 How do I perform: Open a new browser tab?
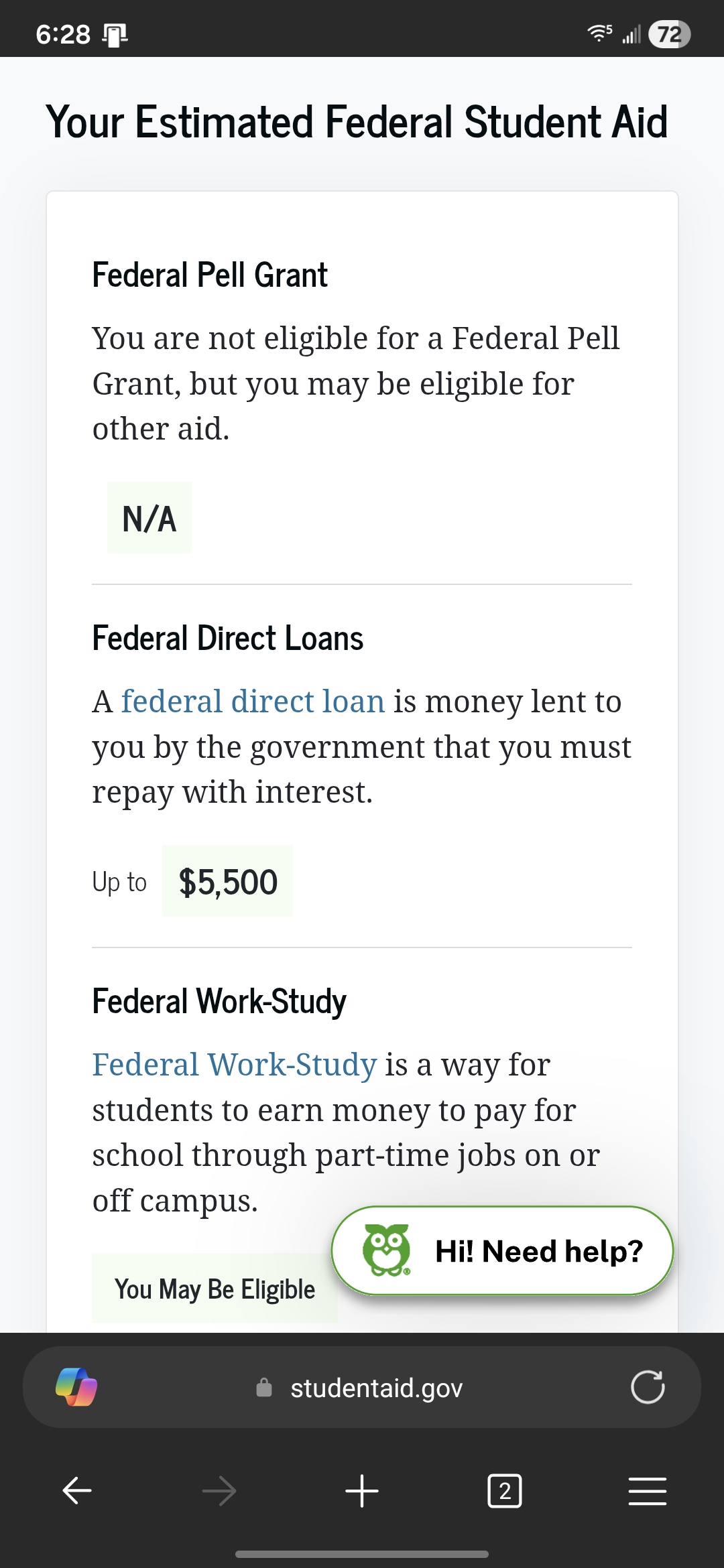[362, 1491]
